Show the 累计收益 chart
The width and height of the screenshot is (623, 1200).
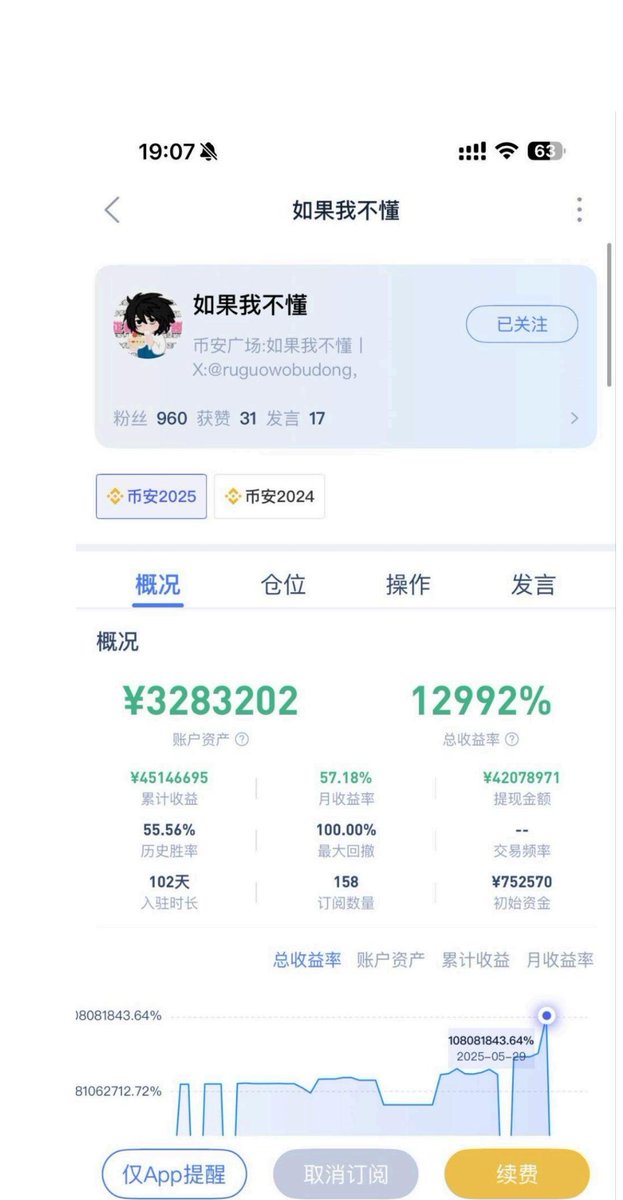click(476, 960)
